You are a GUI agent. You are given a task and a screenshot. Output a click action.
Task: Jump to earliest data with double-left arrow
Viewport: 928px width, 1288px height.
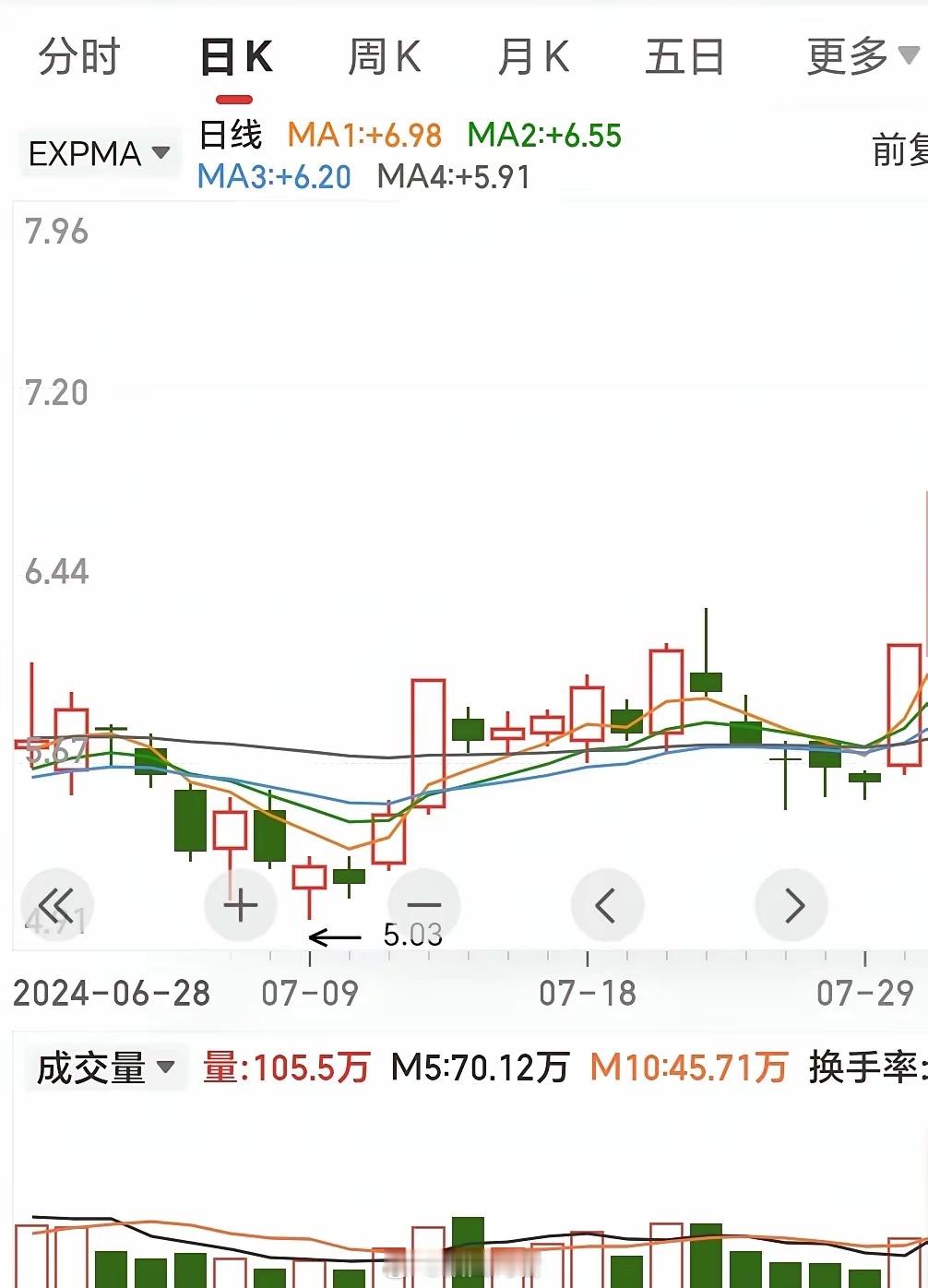56,904
